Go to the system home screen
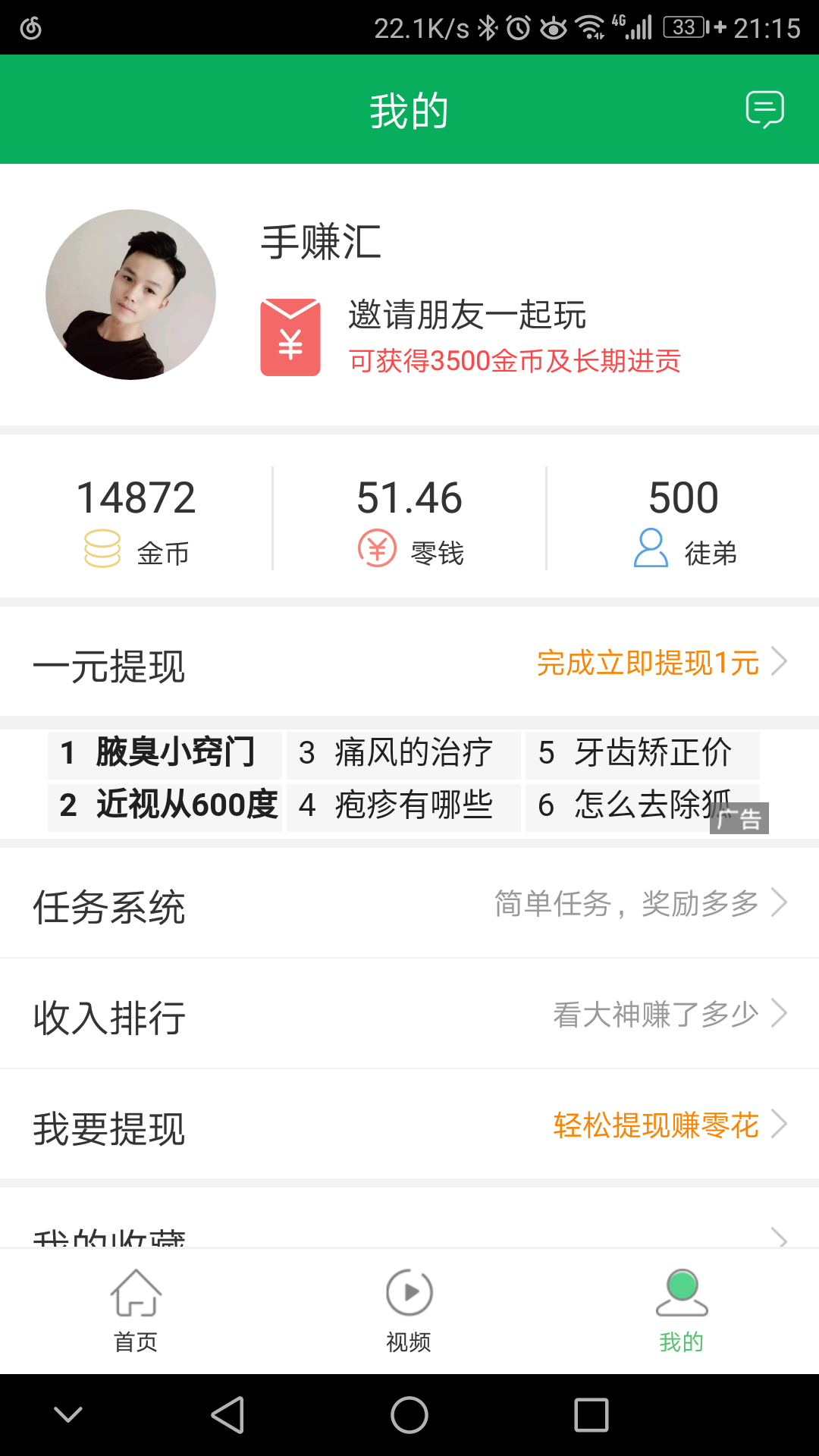819x1456 pixels. click(409, 1415)
